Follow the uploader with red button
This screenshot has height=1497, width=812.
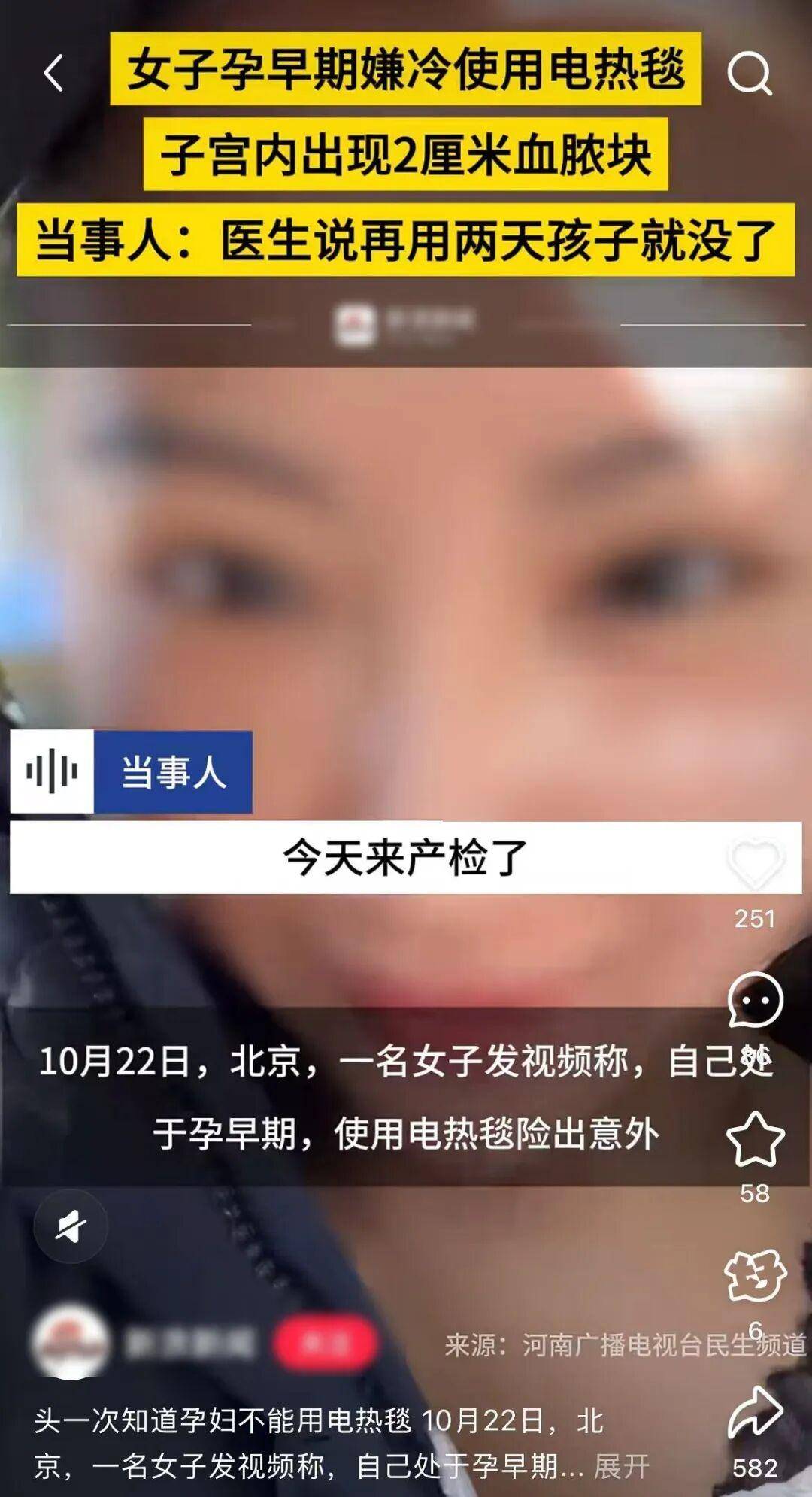[x=324, y=1344]
